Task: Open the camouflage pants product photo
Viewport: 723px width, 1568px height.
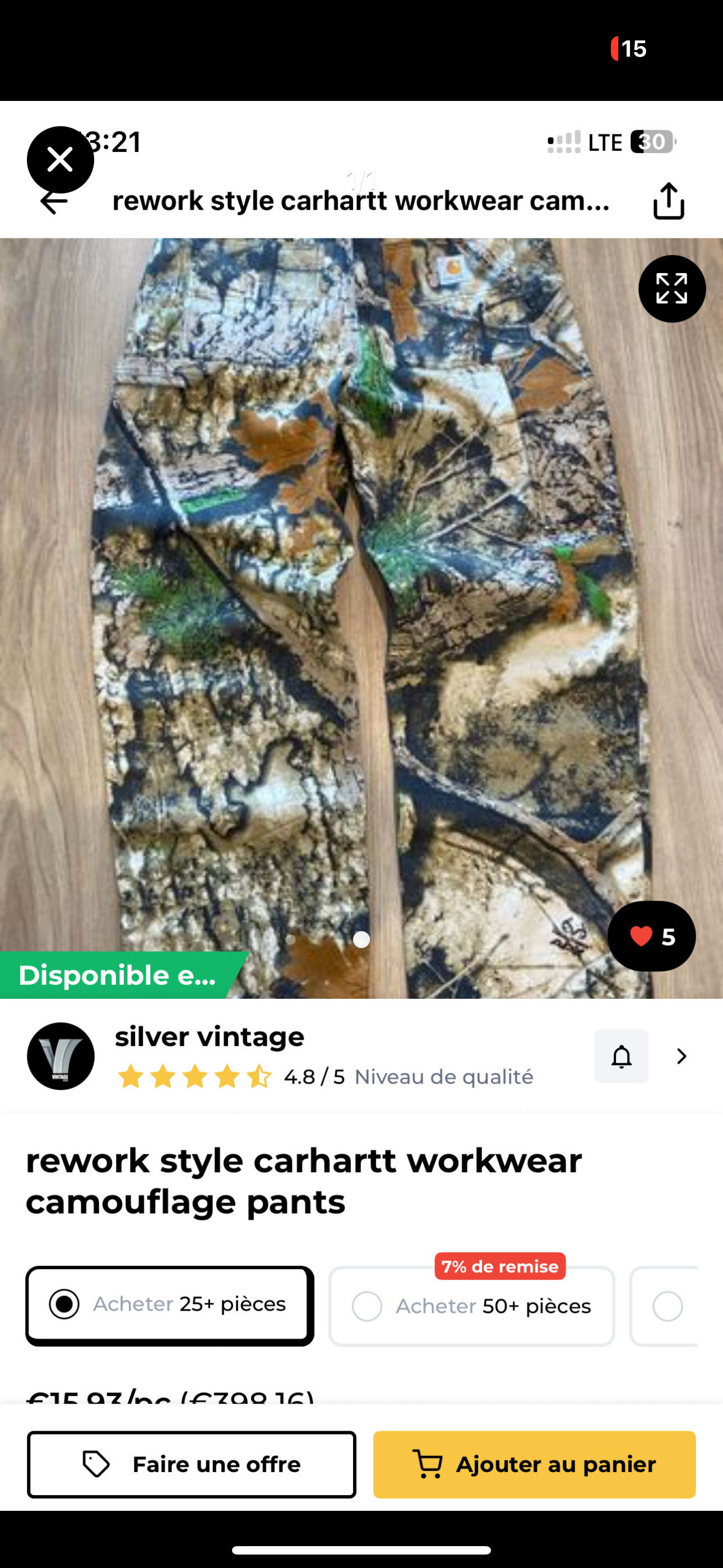Action: [x=361, y=608]
